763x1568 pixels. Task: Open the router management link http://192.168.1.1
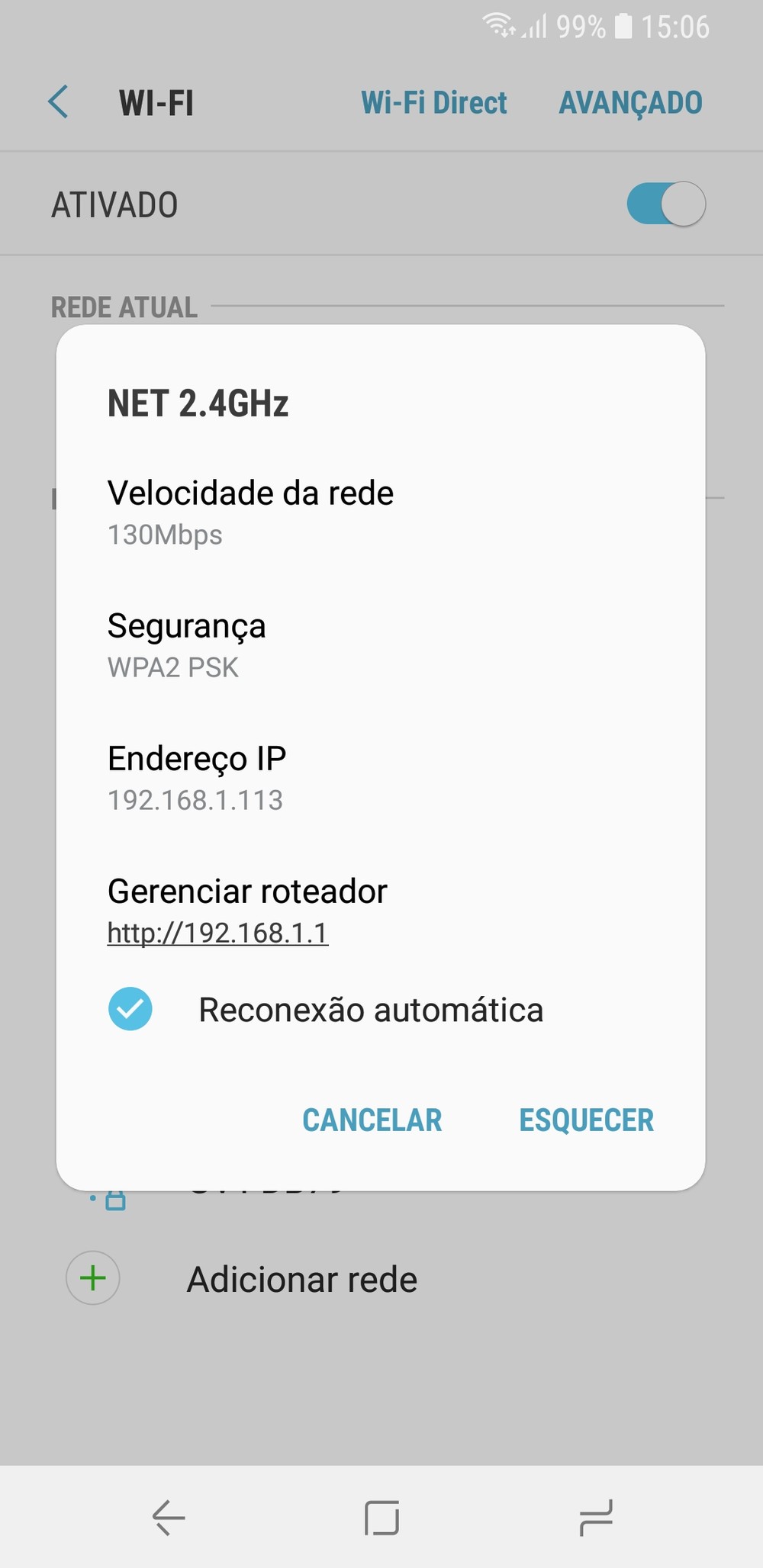(217, 933)
